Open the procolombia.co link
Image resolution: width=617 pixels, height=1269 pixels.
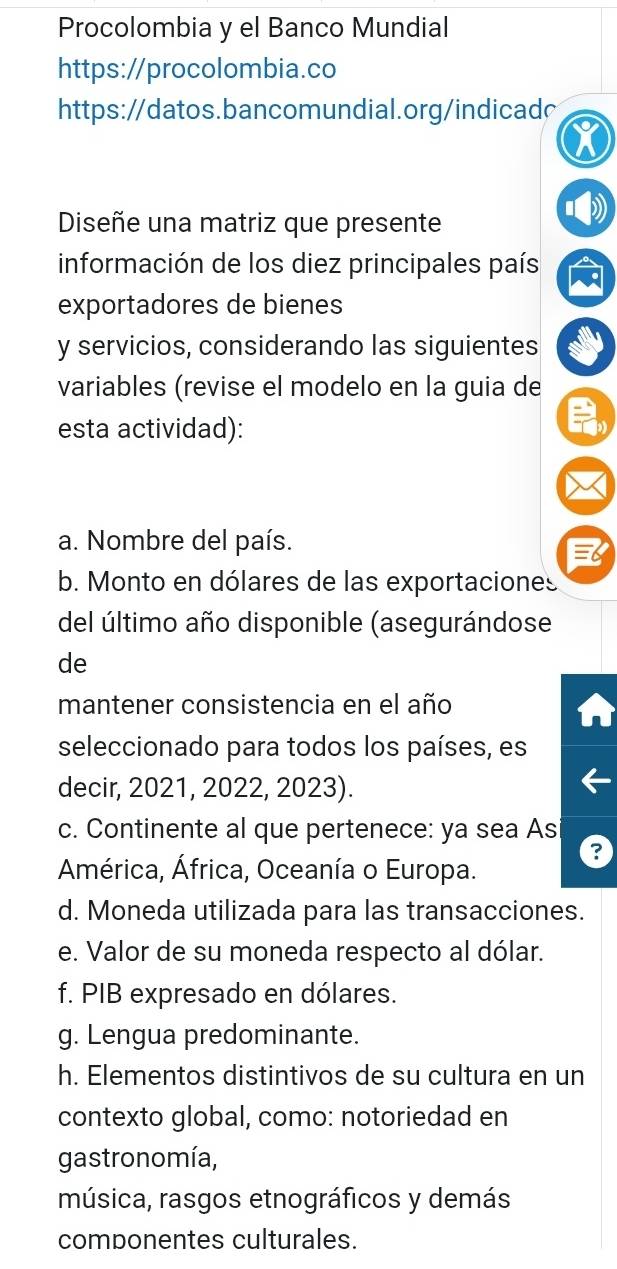tap(197, 70)
